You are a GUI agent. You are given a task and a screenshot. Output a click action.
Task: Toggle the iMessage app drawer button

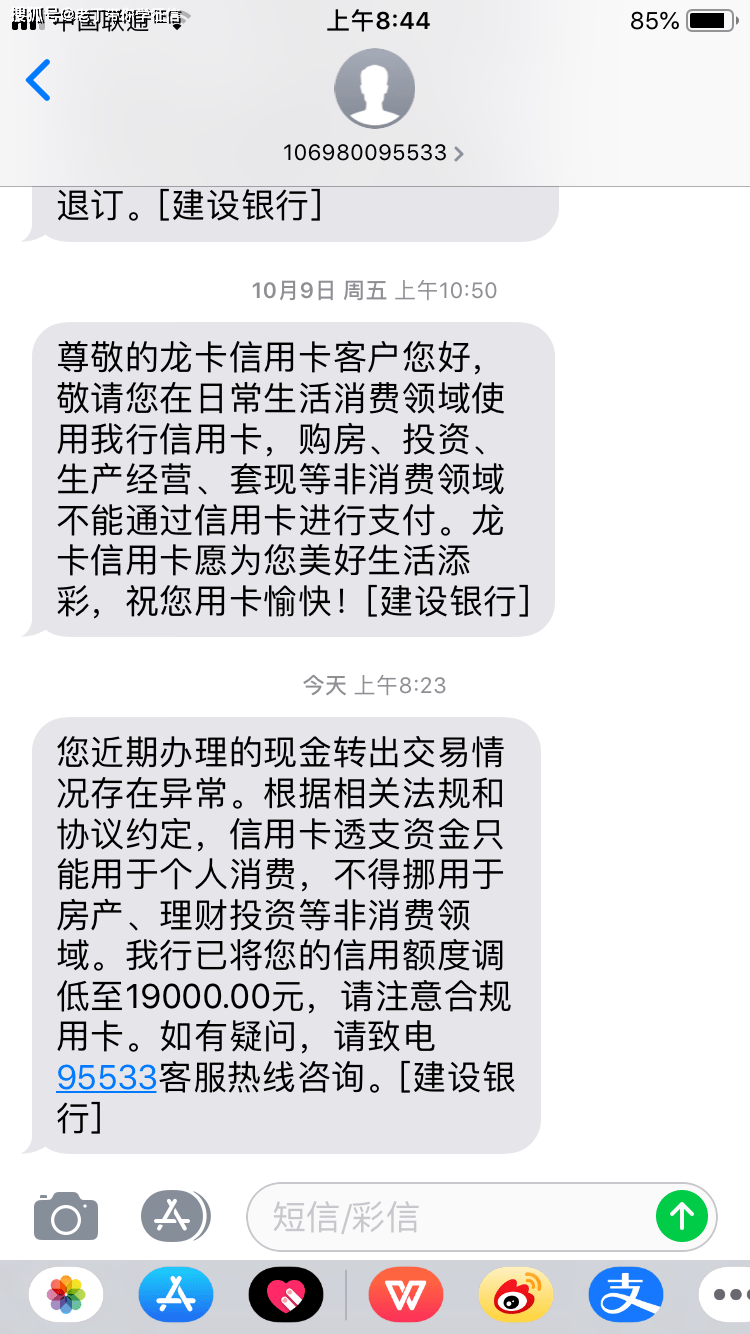175,1216
